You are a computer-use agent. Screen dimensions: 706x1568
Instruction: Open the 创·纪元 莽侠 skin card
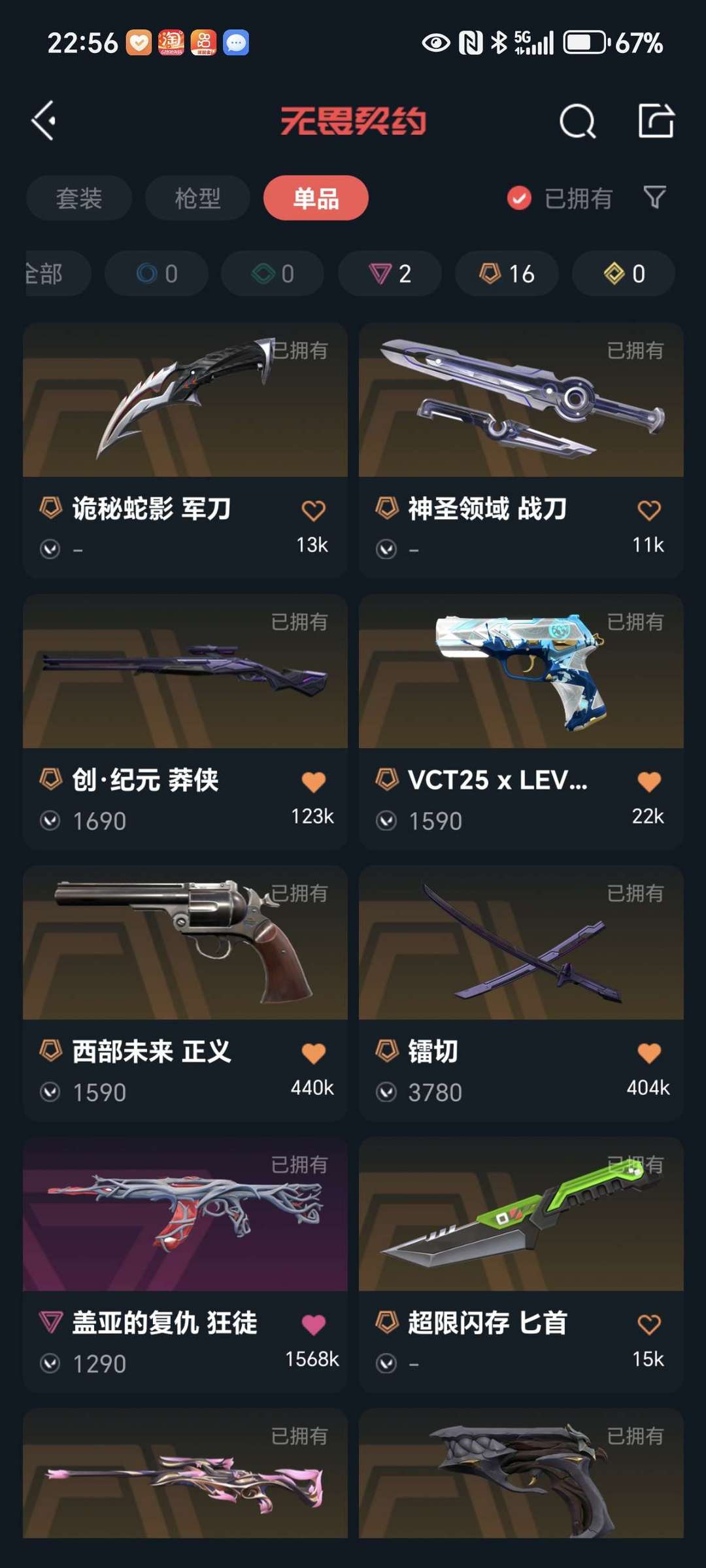click(x=185, y=721)
